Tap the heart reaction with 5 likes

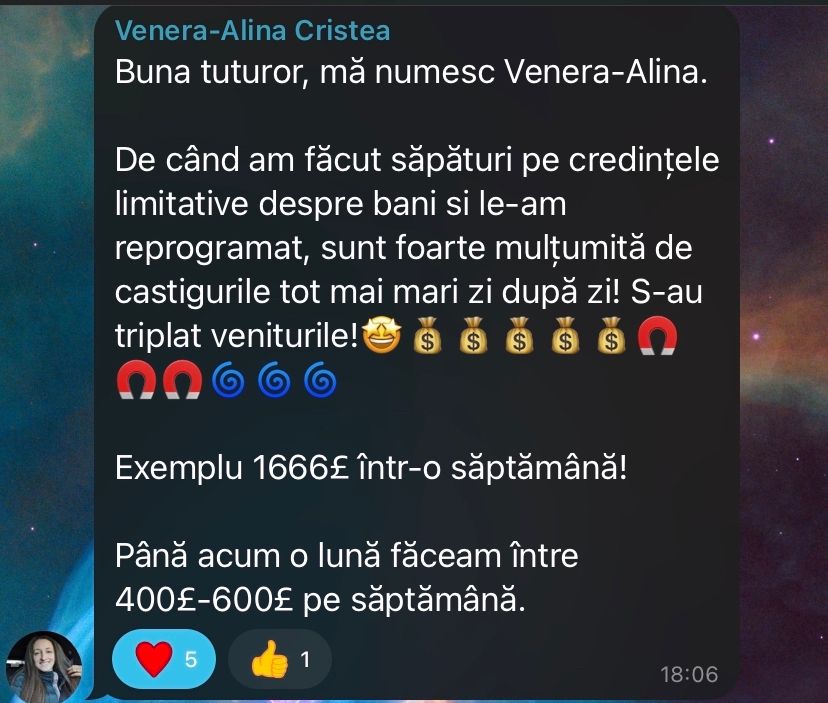pos(163,659)
